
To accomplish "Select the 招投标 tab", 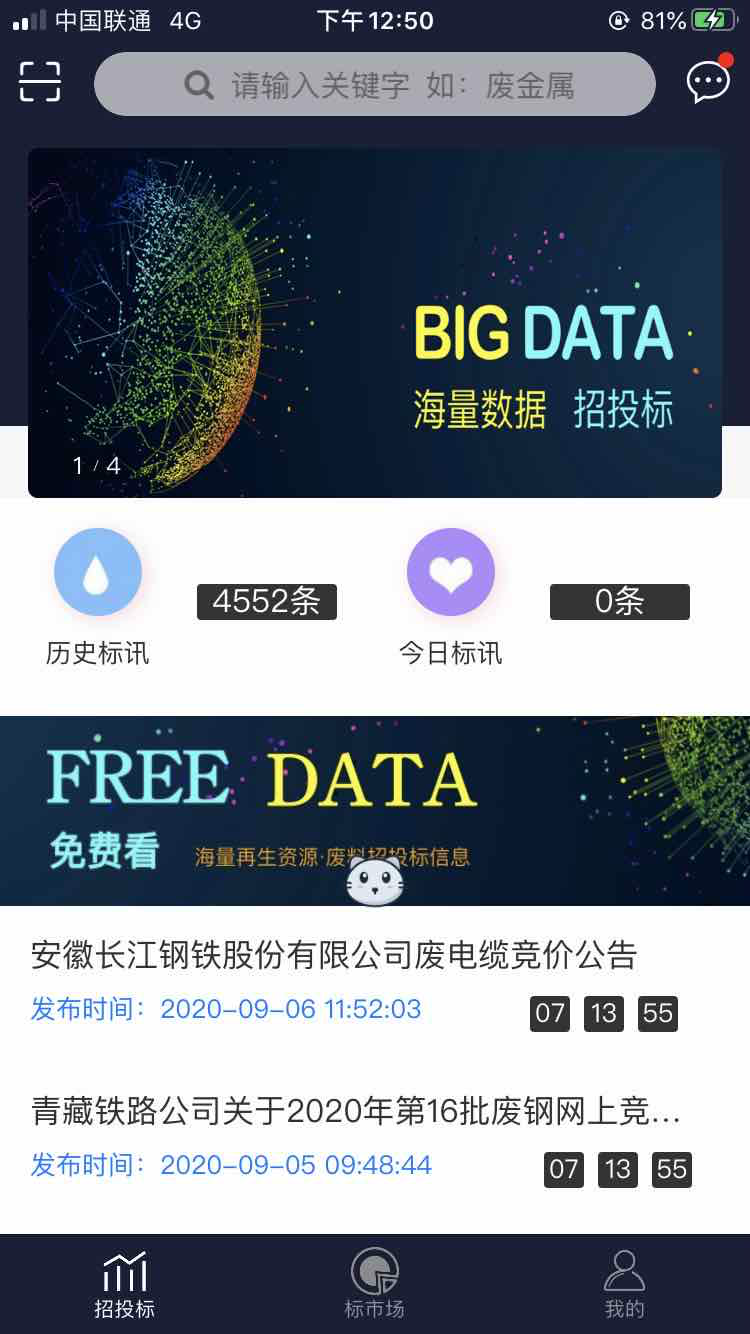I will click(125, 1284).
